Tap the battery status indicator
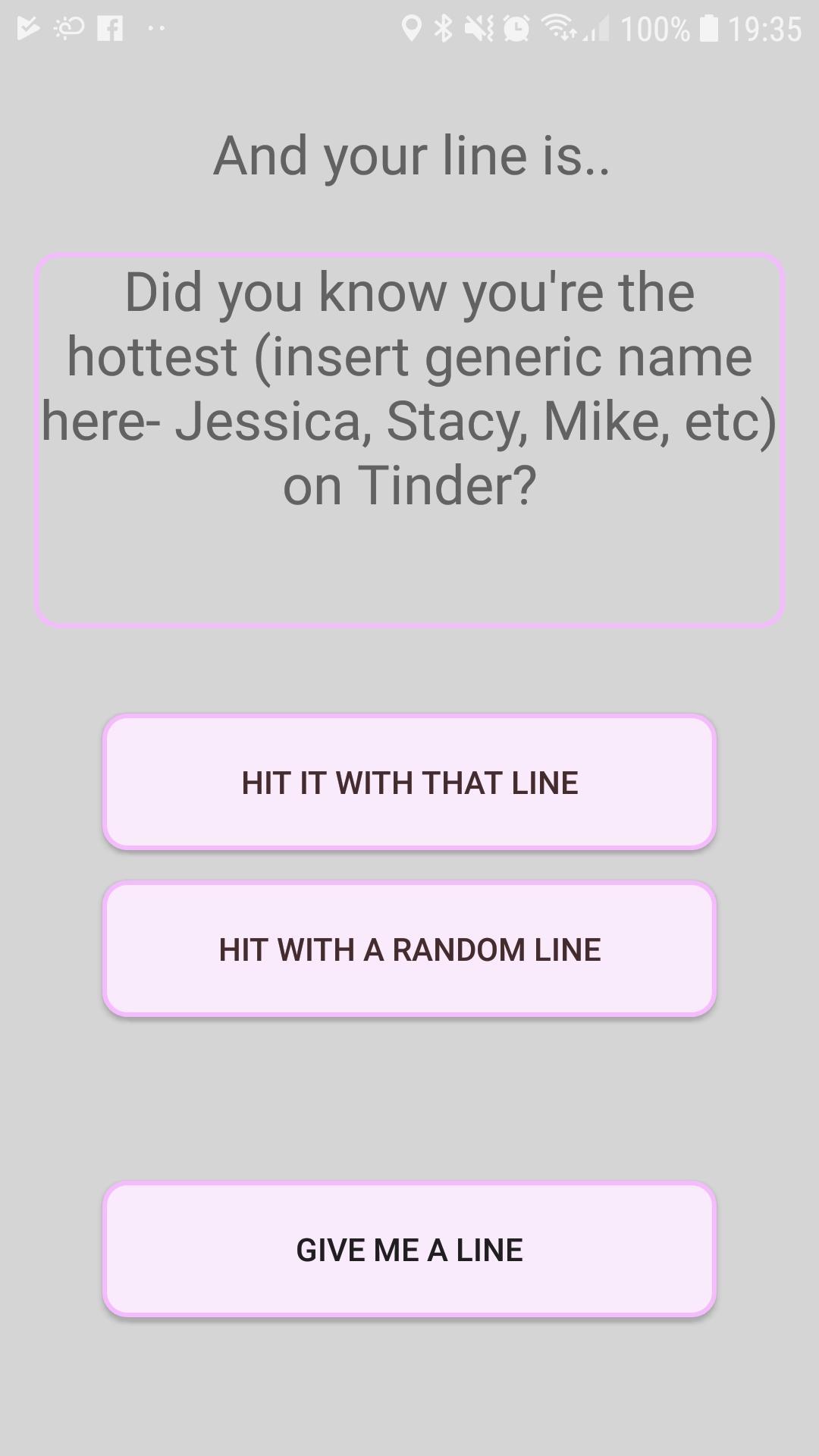This screenshot has height=1456, width=819. (708, 27)
